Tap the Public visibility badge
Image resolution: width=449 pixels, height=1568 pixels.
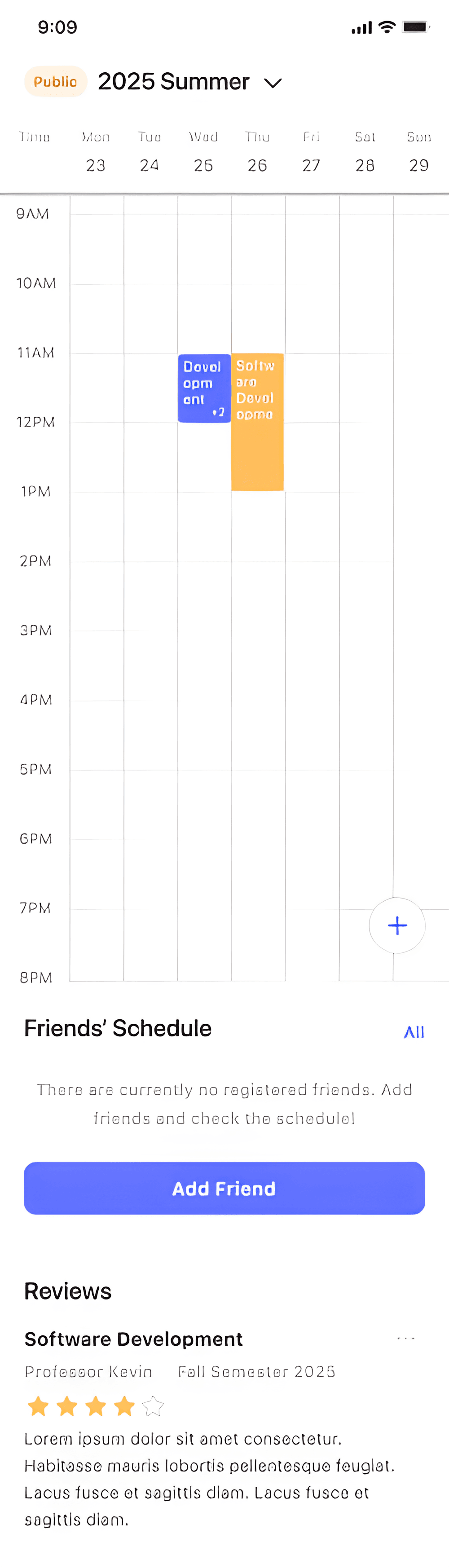click(55, 82)
